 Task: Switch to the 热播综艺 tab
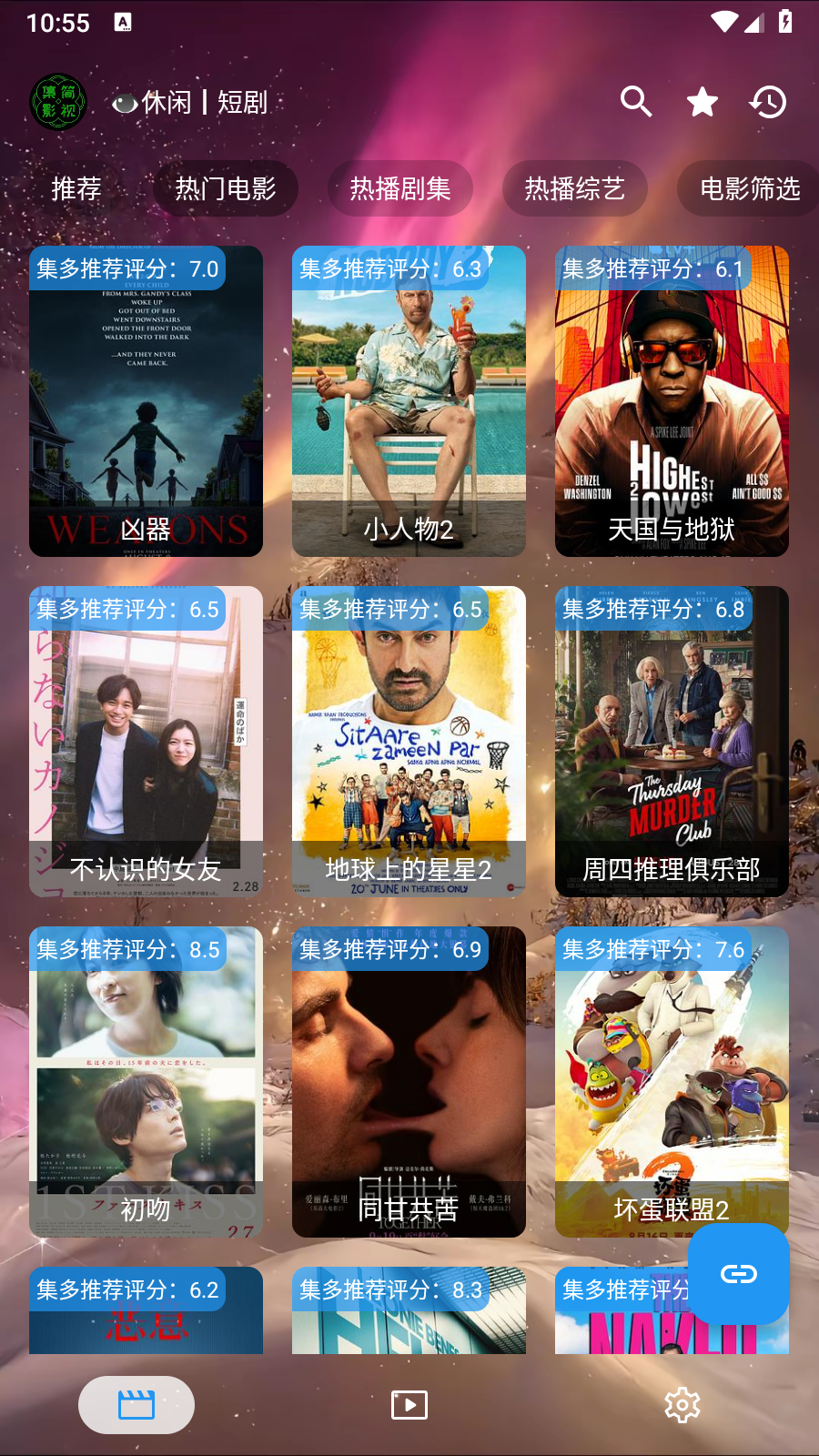pyautogui.click(x=575, y=188)
